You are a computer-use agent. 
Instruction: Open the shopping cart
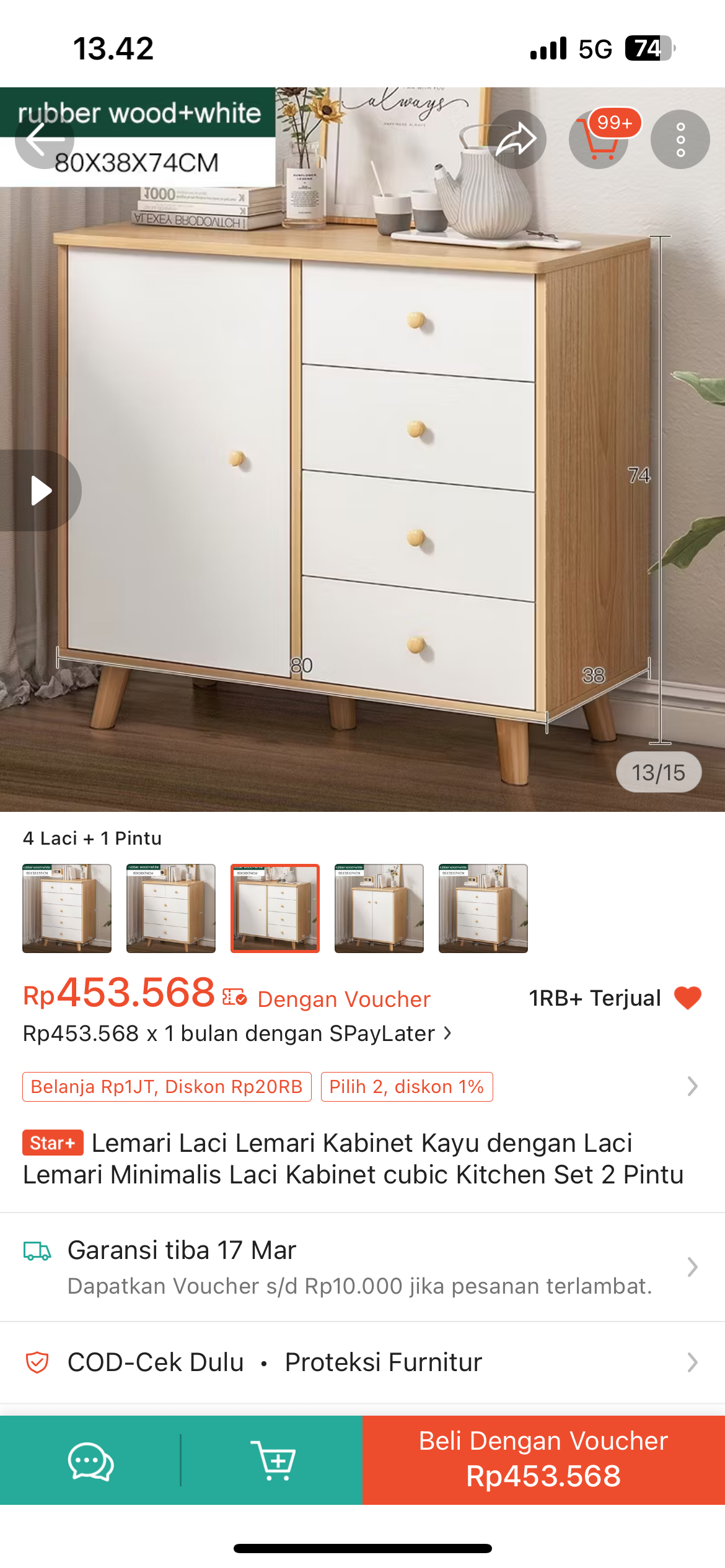[x=599, y=139]
